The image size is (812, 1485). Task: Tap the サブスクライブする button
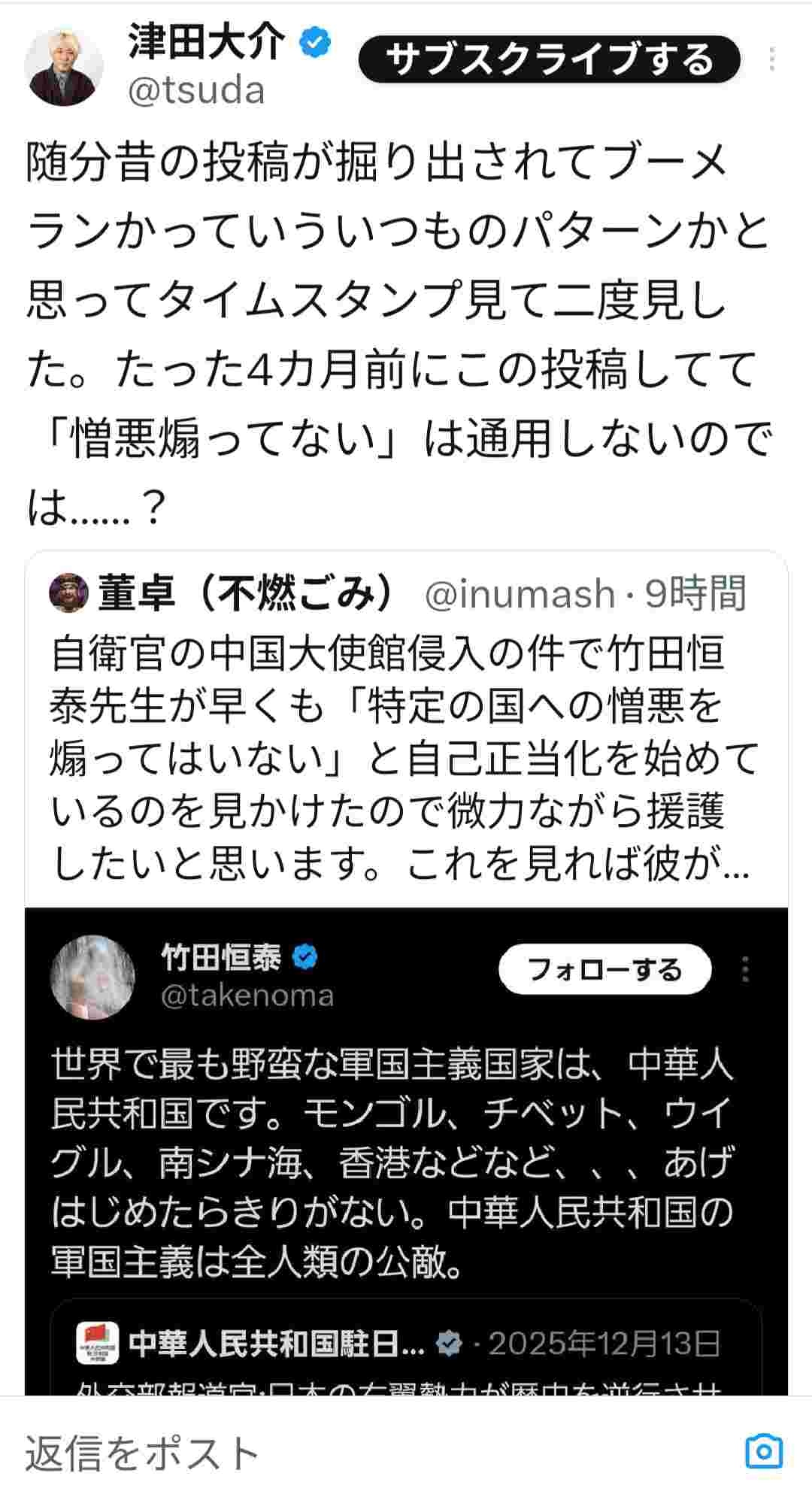click(x=549, y=59)
